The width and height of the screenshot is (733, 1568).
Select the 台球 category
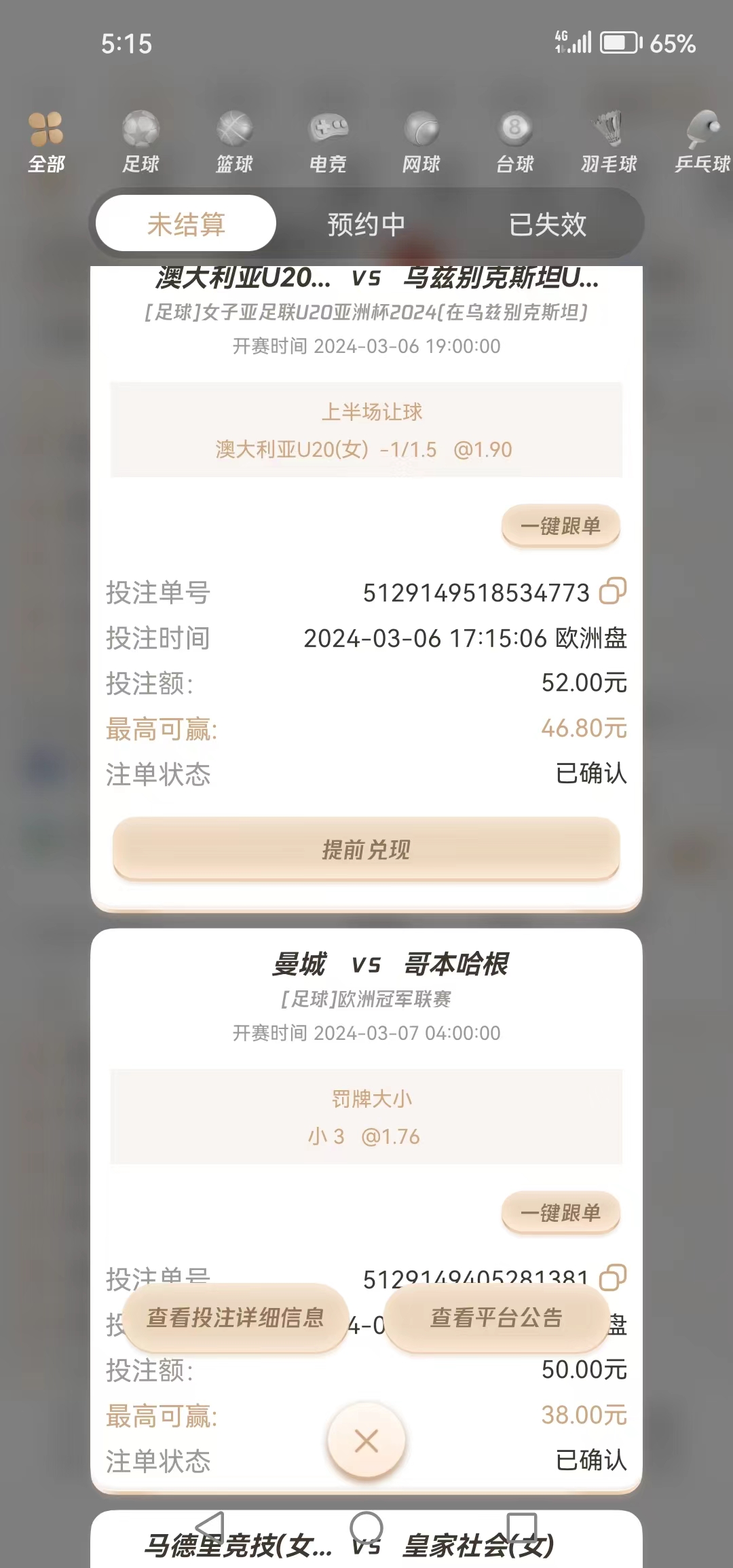pyautogui.click(x=515, y=143)
